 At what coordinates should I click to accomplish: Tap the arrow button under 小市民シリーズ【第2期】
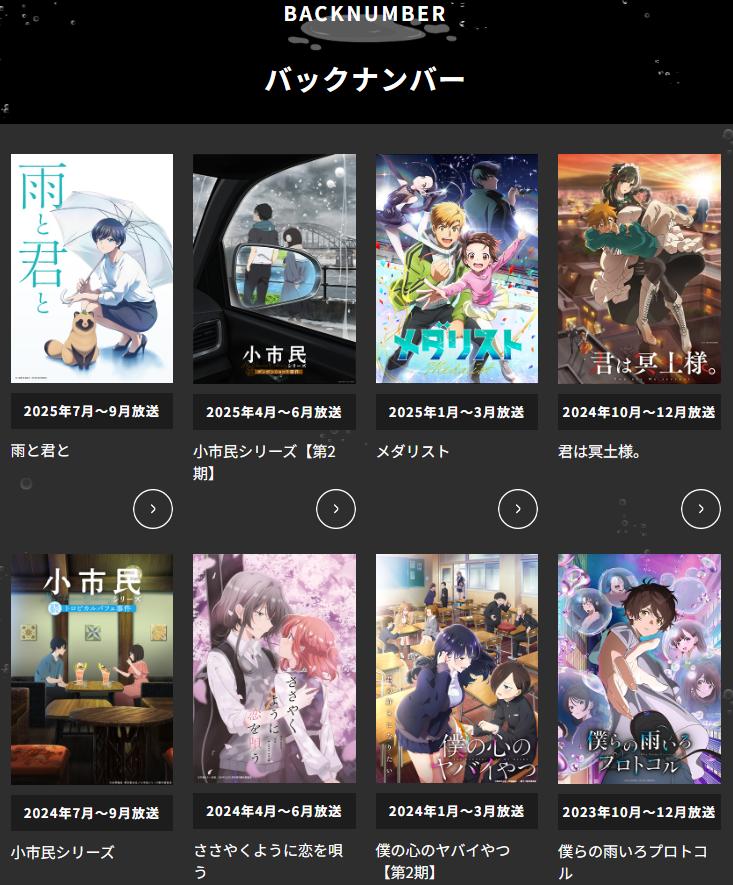336,508
